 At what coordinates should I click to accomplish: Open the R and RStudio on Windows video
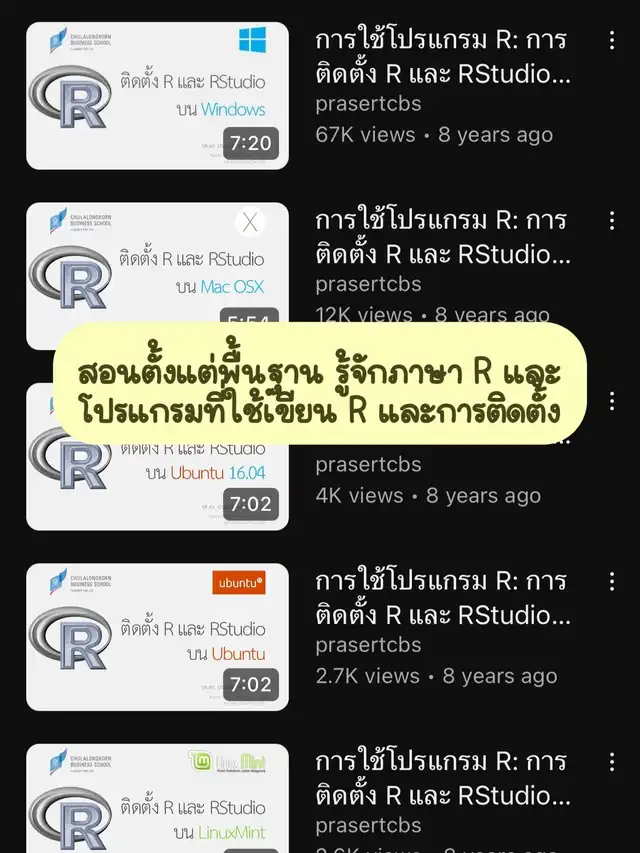tap(157, 96)
